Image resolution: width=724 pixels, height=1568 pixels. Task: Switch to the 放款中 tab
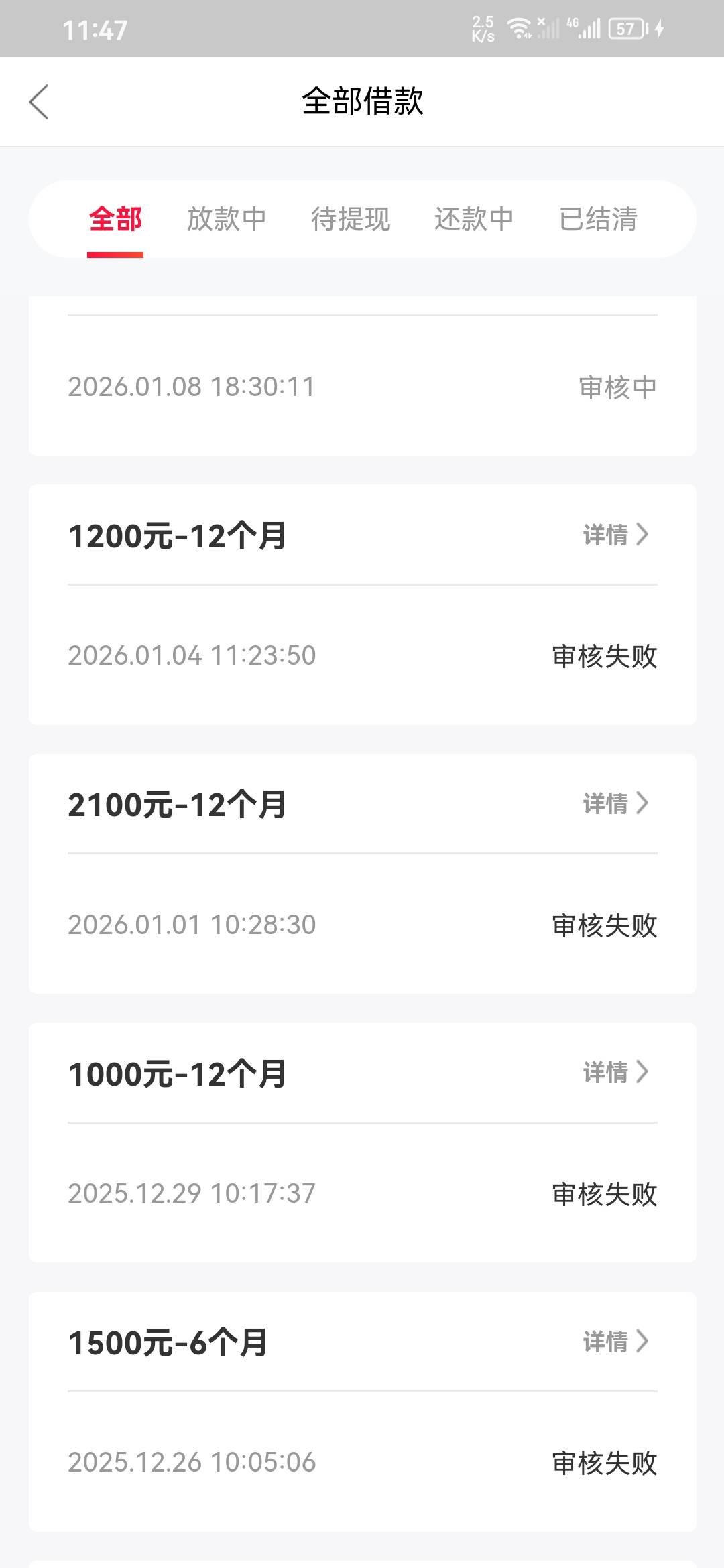point(227,219)
